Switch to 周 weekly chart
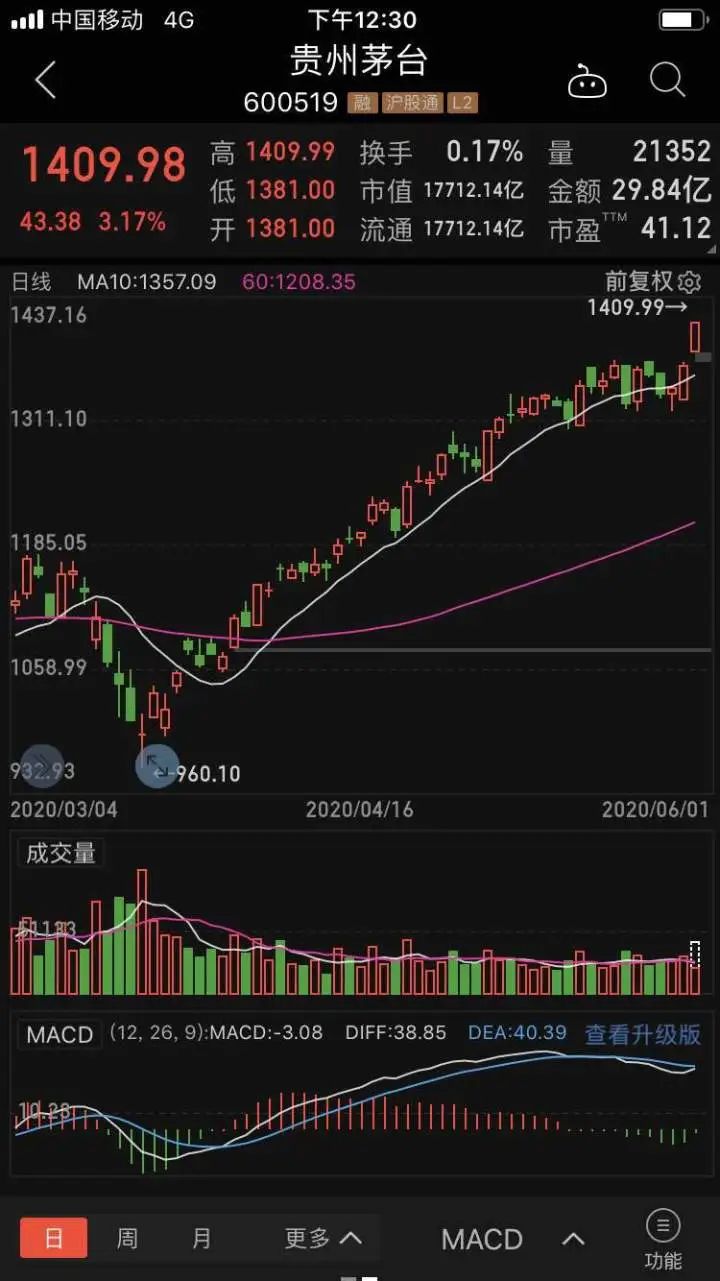720x1281 pixels. [127, 1238]
